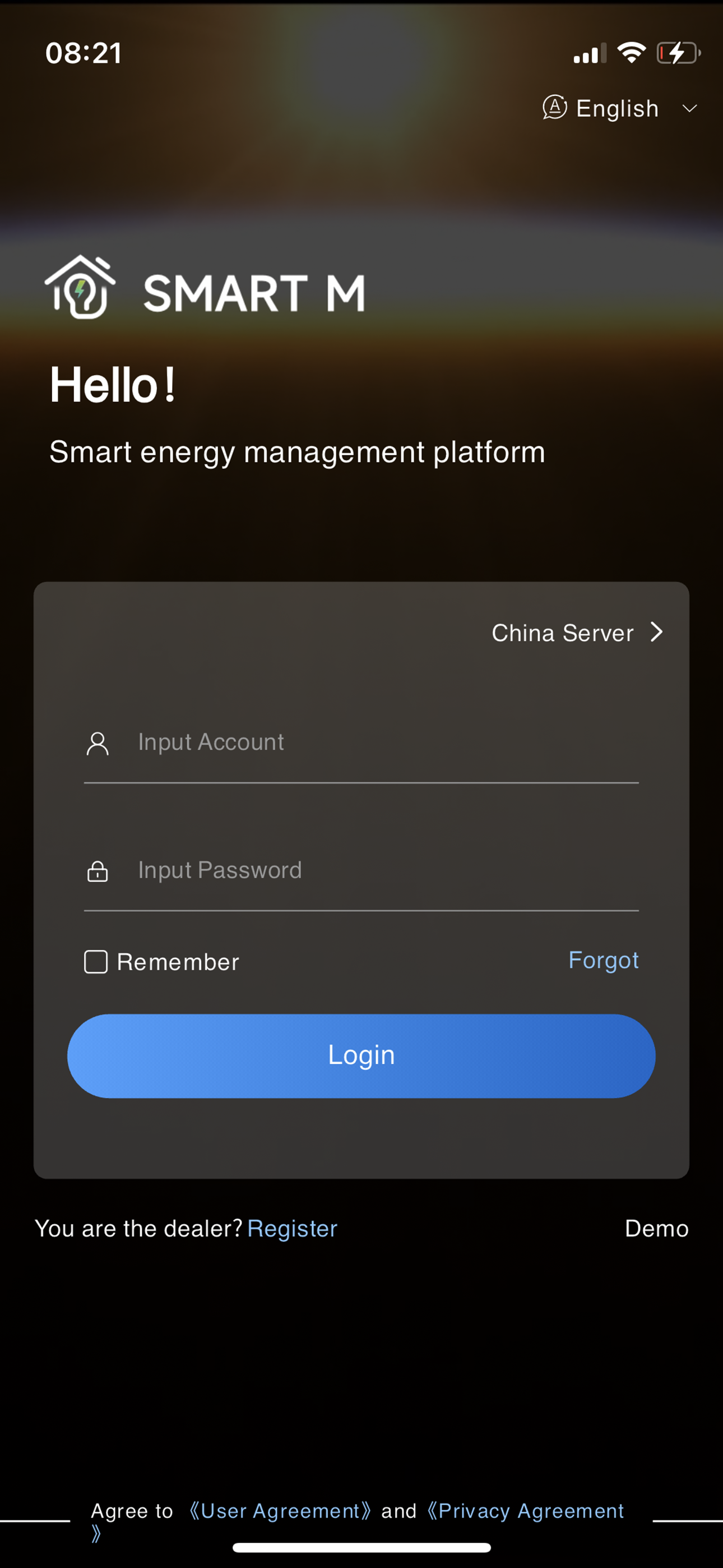
Task: Click the chevron next to China Server
Action: pos(657,633)
